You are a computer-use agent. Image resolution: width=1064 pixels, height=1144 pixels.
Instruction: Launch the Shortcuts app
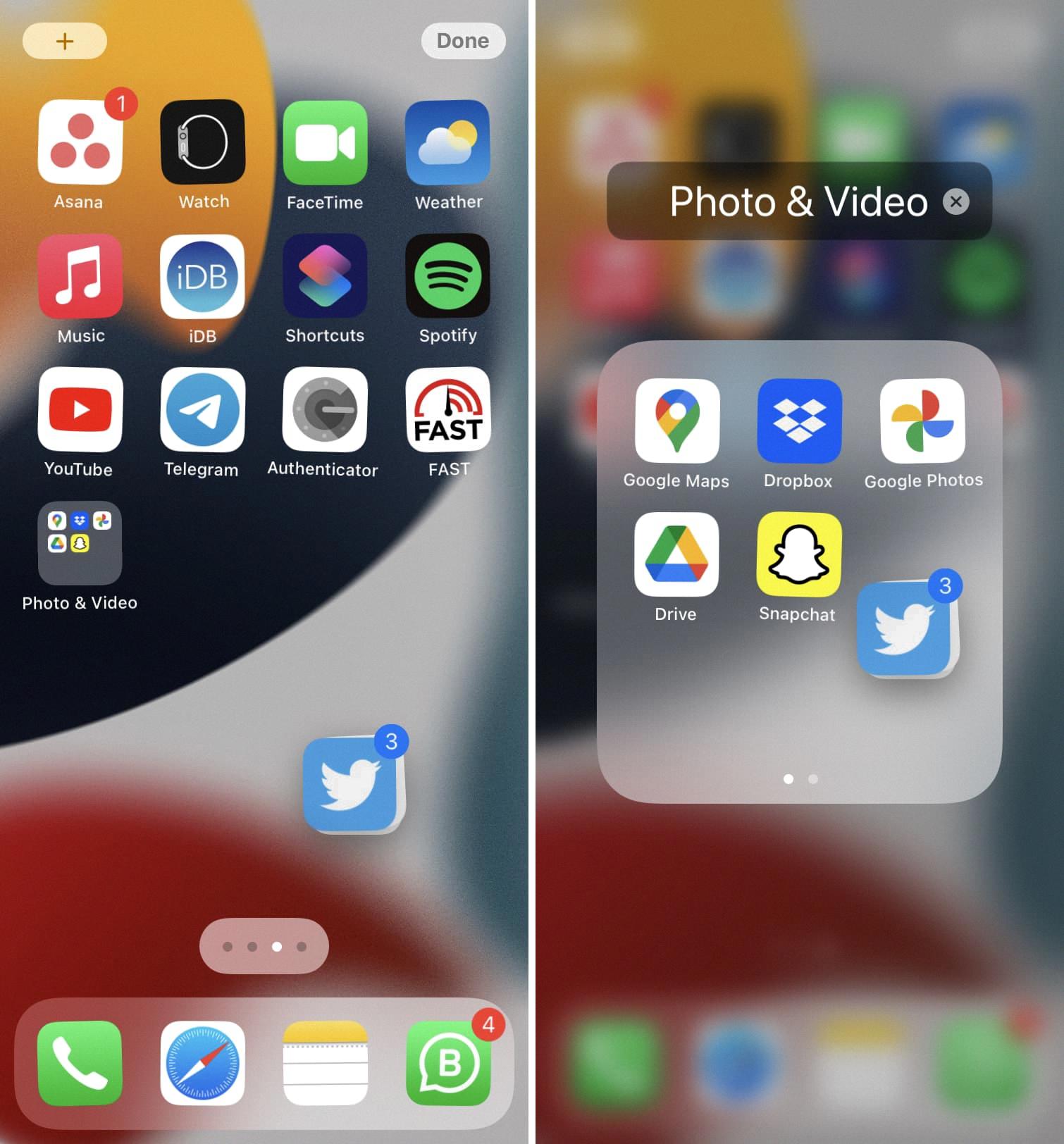[x=325, y=277]
